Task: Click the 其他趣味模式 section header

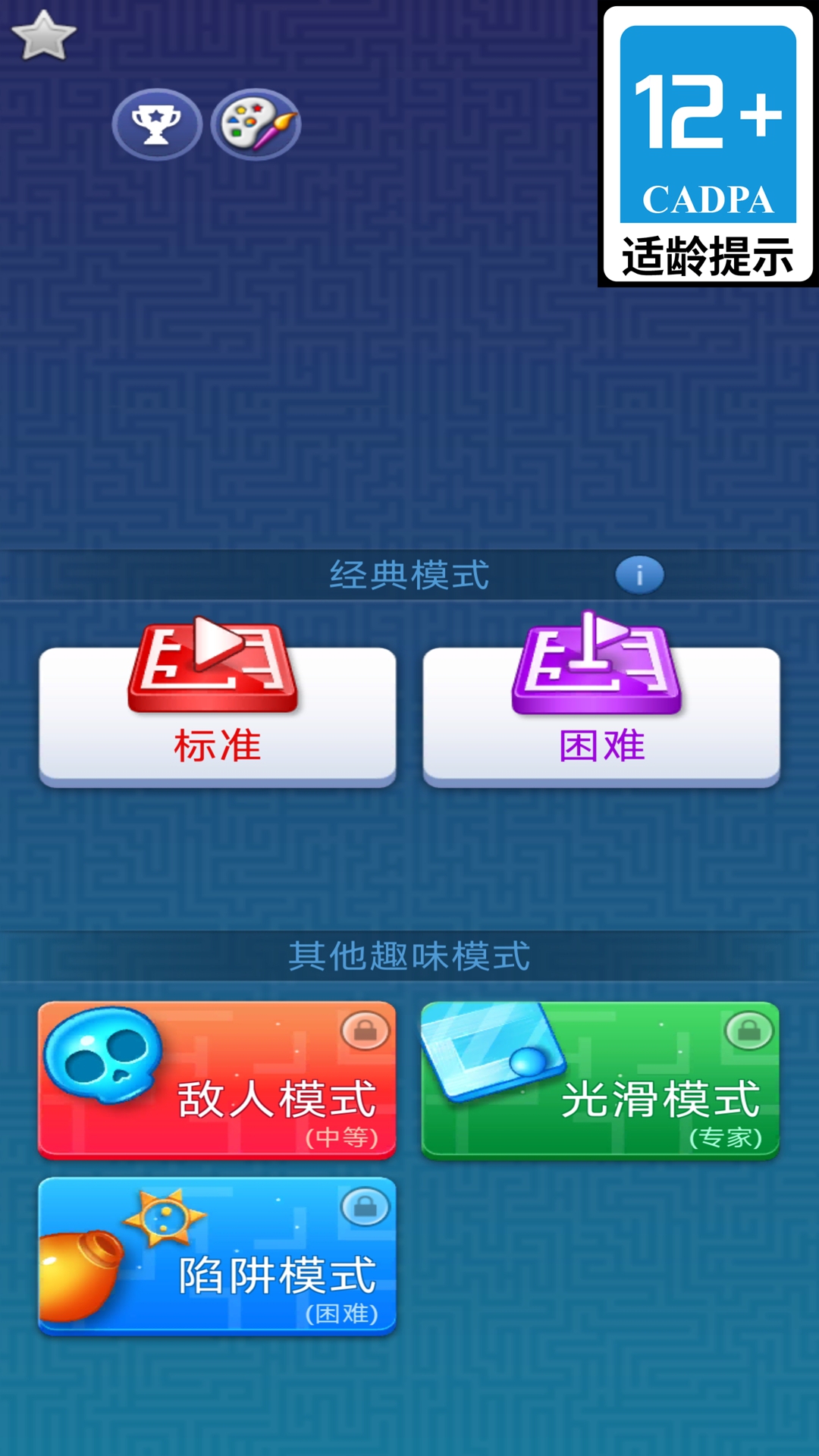Action: point(409,955)
